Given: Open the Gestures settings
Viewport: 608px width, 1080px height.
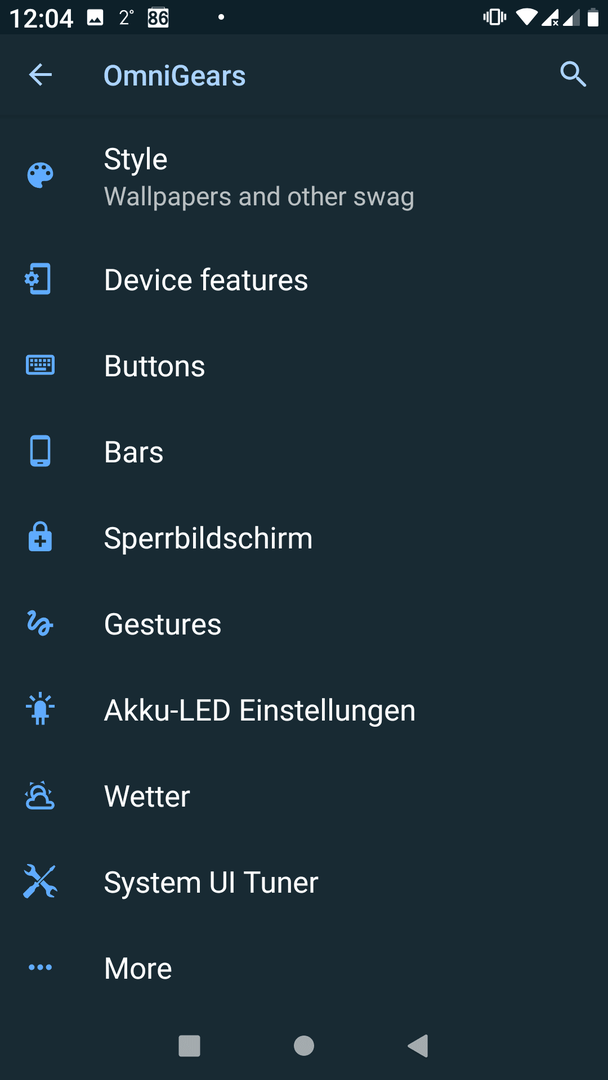Looking at the screenshot, I should coord(304,624).
